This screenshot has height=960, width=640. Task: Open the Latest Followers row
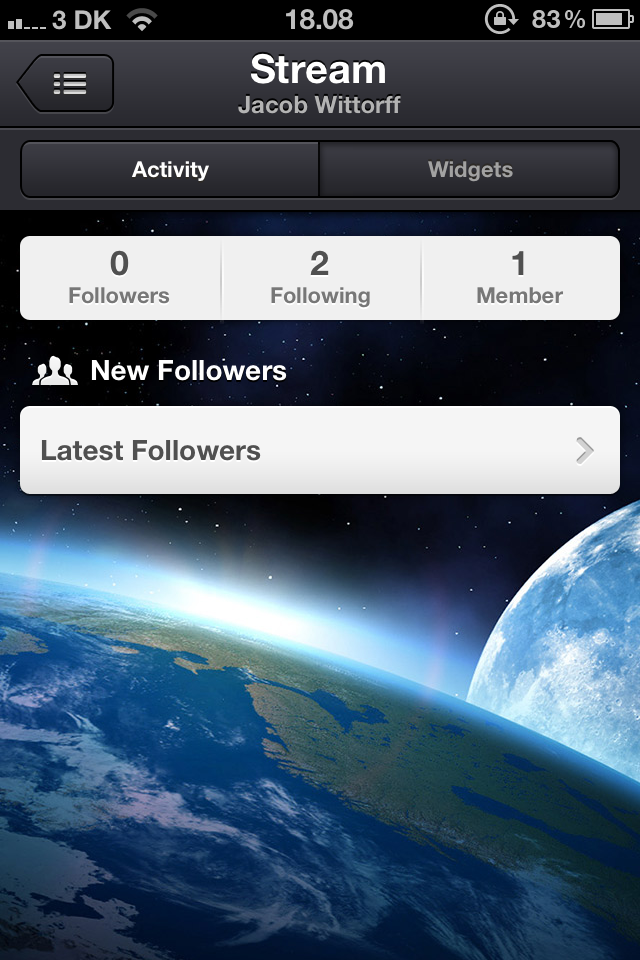coord(320,450)
